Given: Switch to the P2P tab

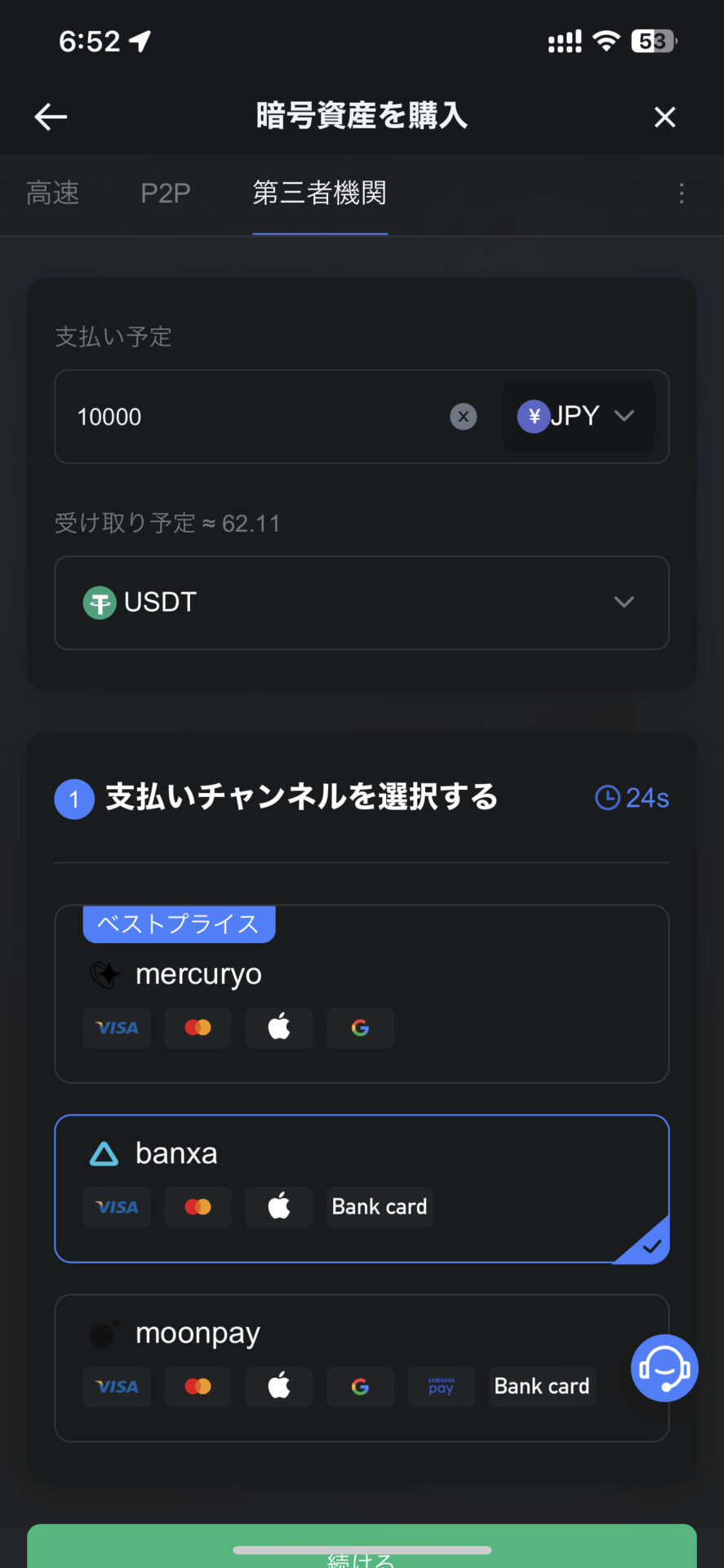Looking at the screenshot, I should (x=166, y=194).
